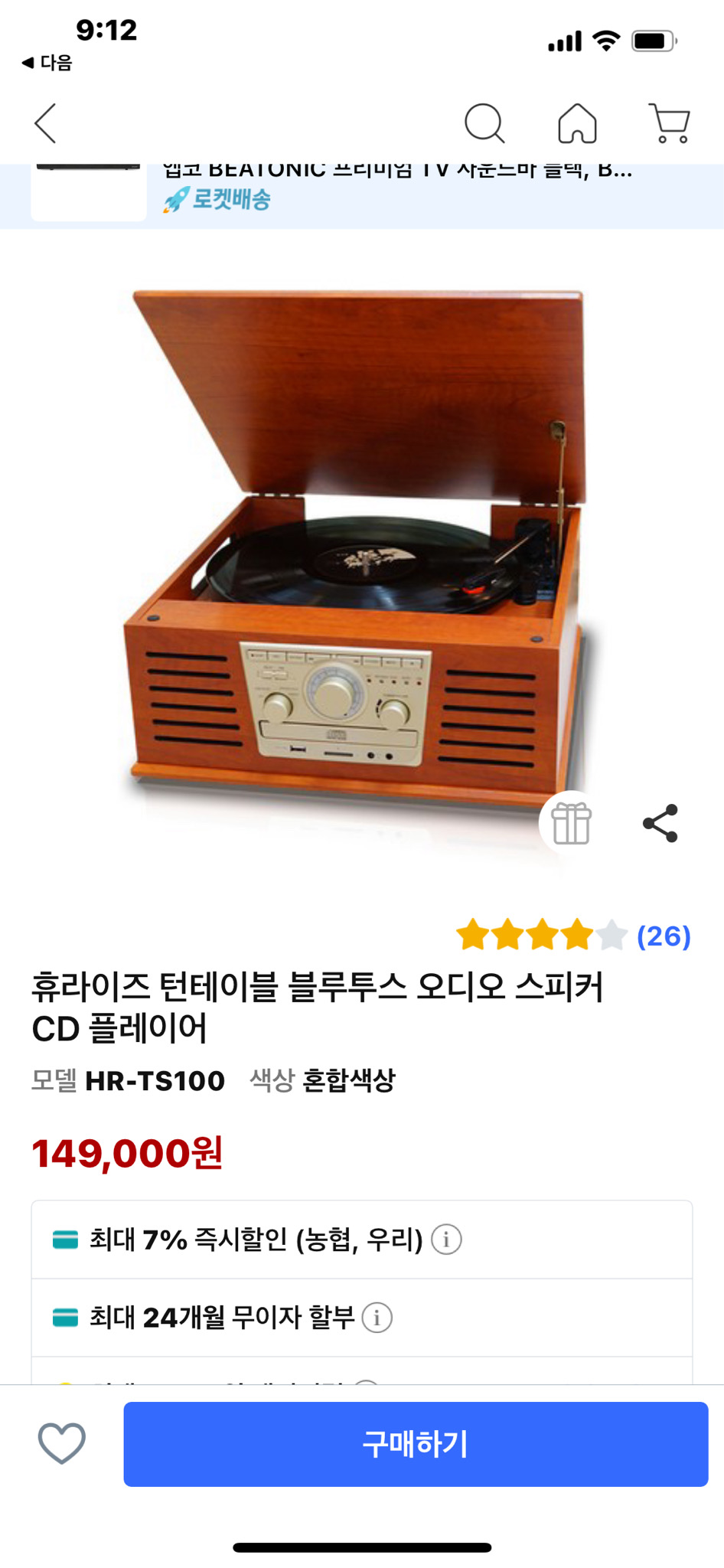
Task: Tap the fifth star in rating
Action: click(x=610, y=936)
